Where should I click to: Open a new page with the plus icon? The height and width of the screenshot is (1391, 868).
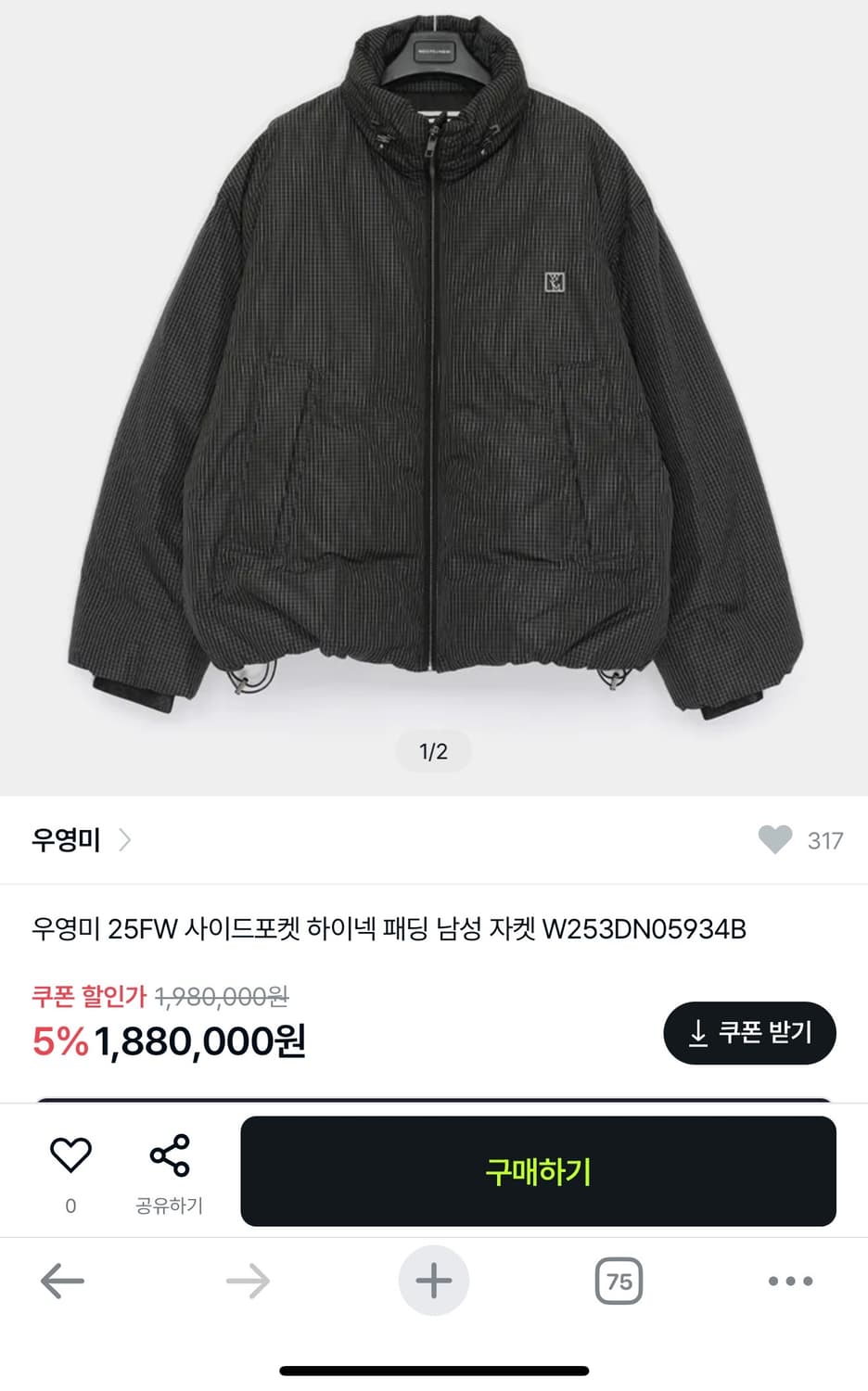(433, 1281)
